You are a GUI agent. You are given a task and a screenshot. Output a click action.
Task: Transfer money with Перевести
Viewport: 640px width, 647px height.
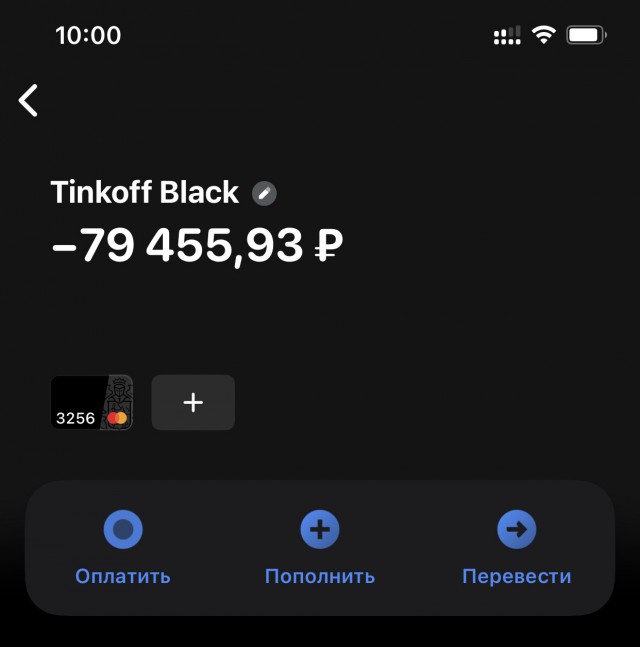click(516, 547)
